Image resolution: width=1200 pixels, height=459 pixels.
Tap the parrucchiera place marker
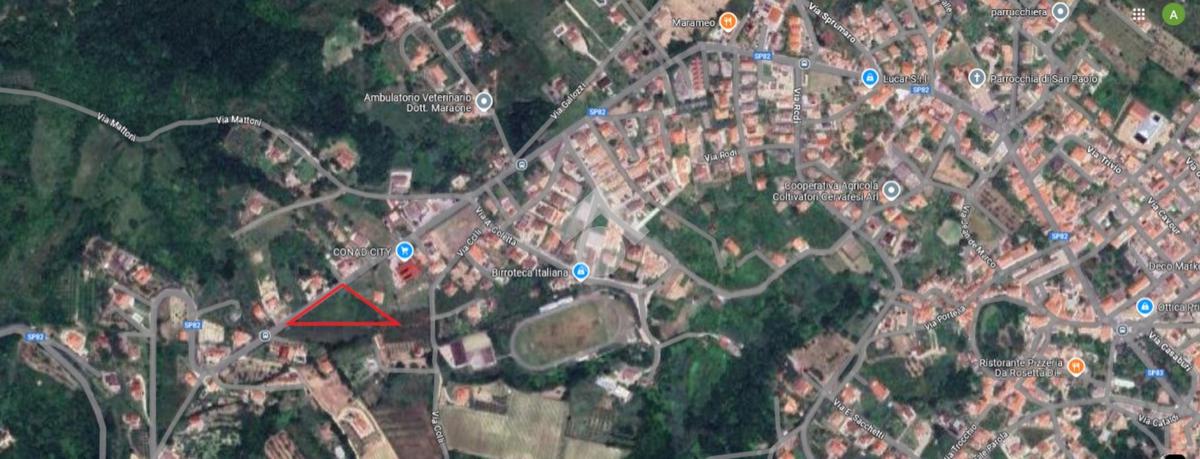pos(1060,12)
